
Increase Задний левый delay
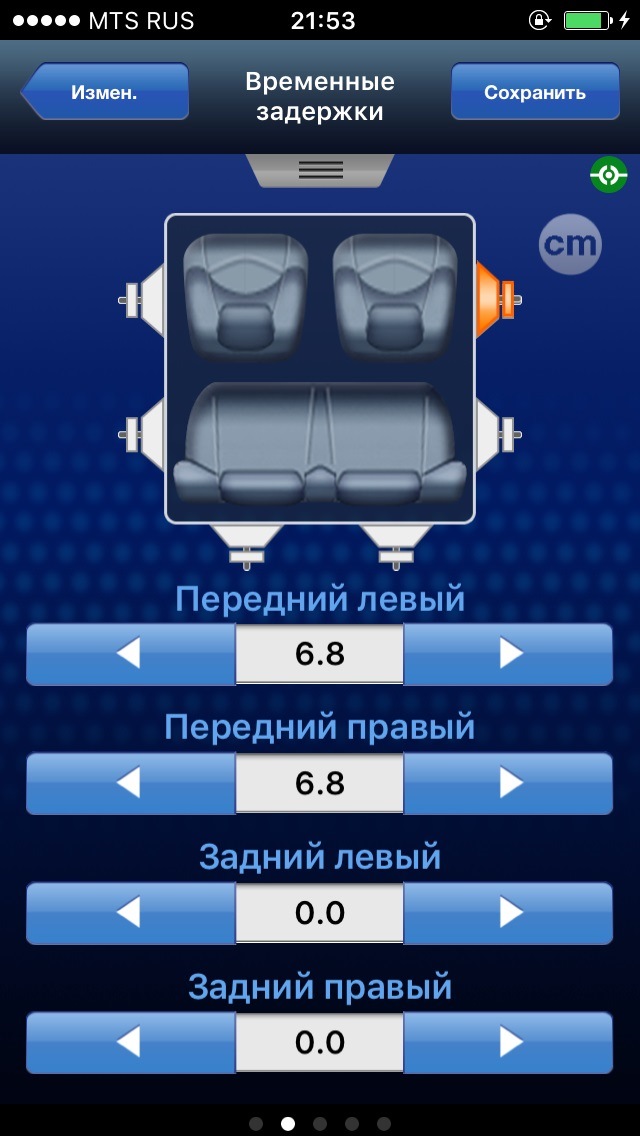[x=509, y=913]
